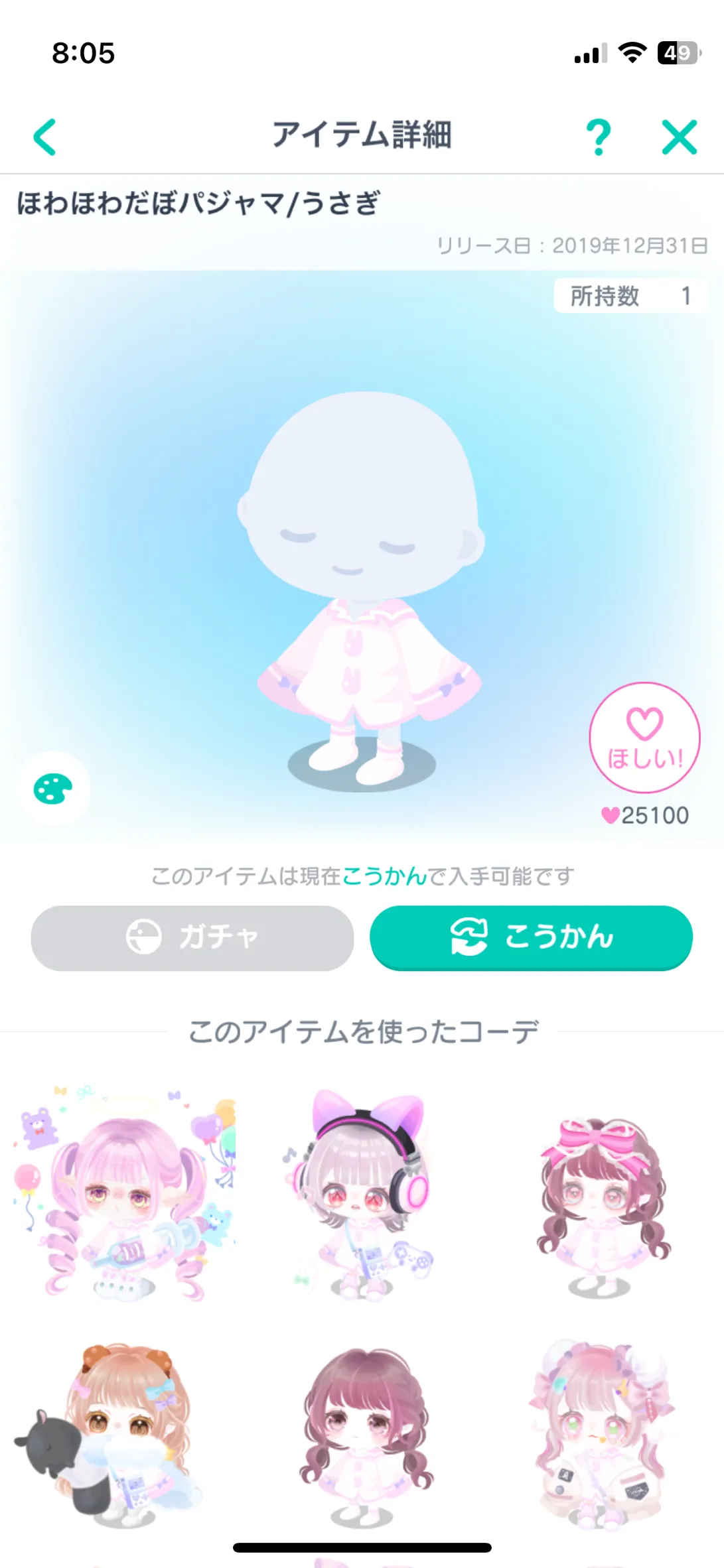Close the item detail screen
The image size is (724, 1568).
click(x=680, y=137)
